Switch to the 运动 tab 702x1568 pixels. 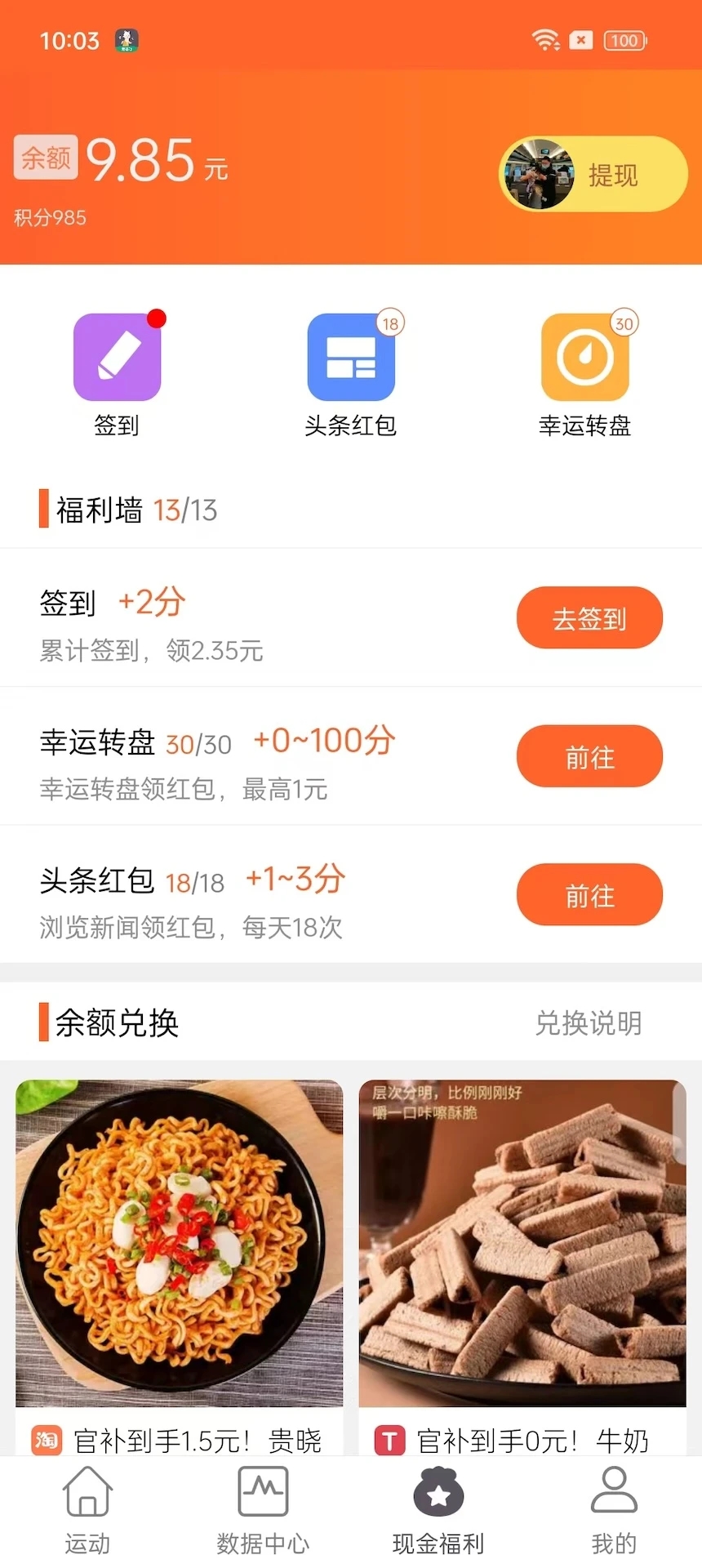87,1511
